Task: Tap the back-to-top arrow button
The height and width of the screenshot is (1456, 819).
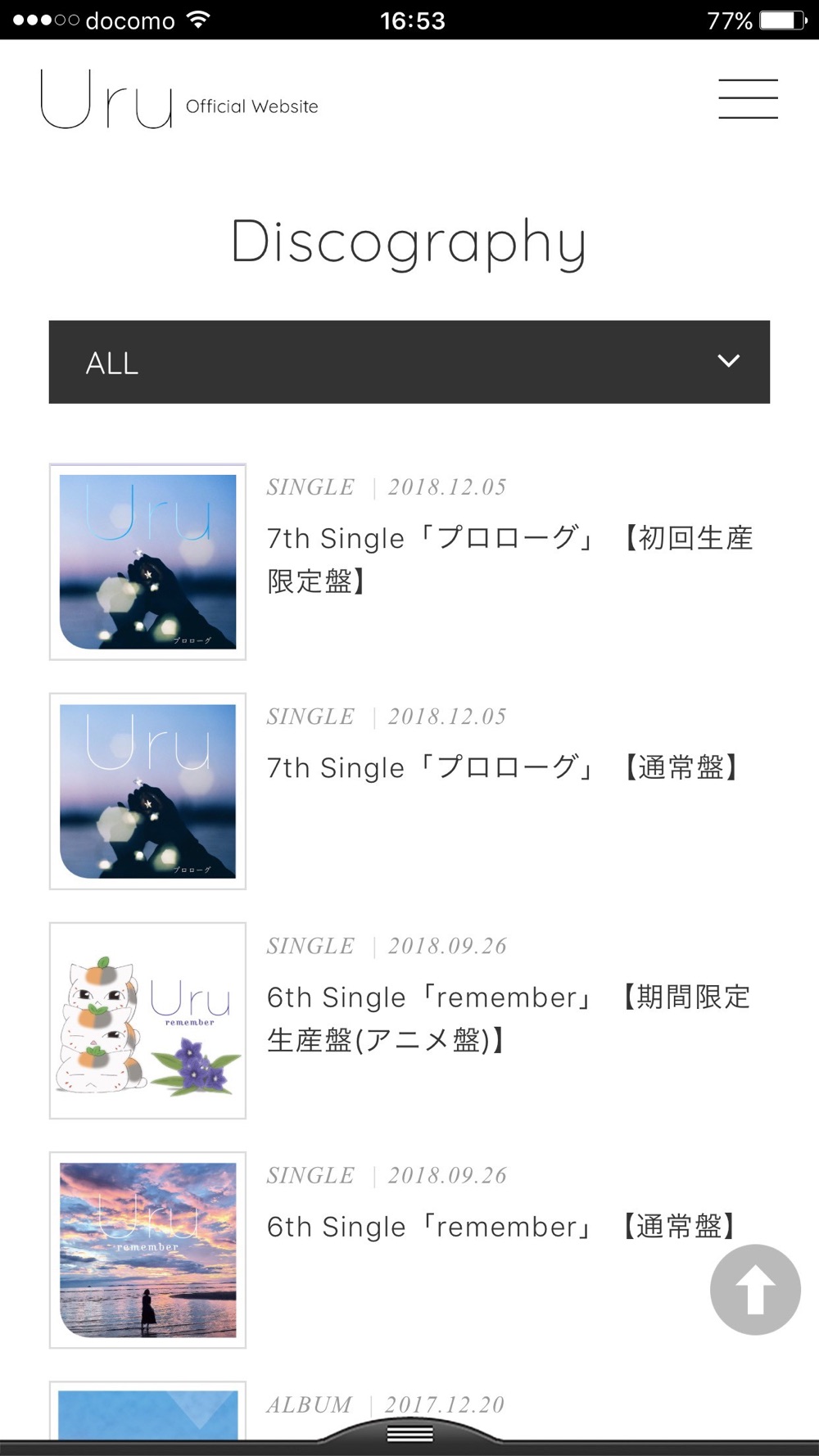Action: pos(754,1289)
